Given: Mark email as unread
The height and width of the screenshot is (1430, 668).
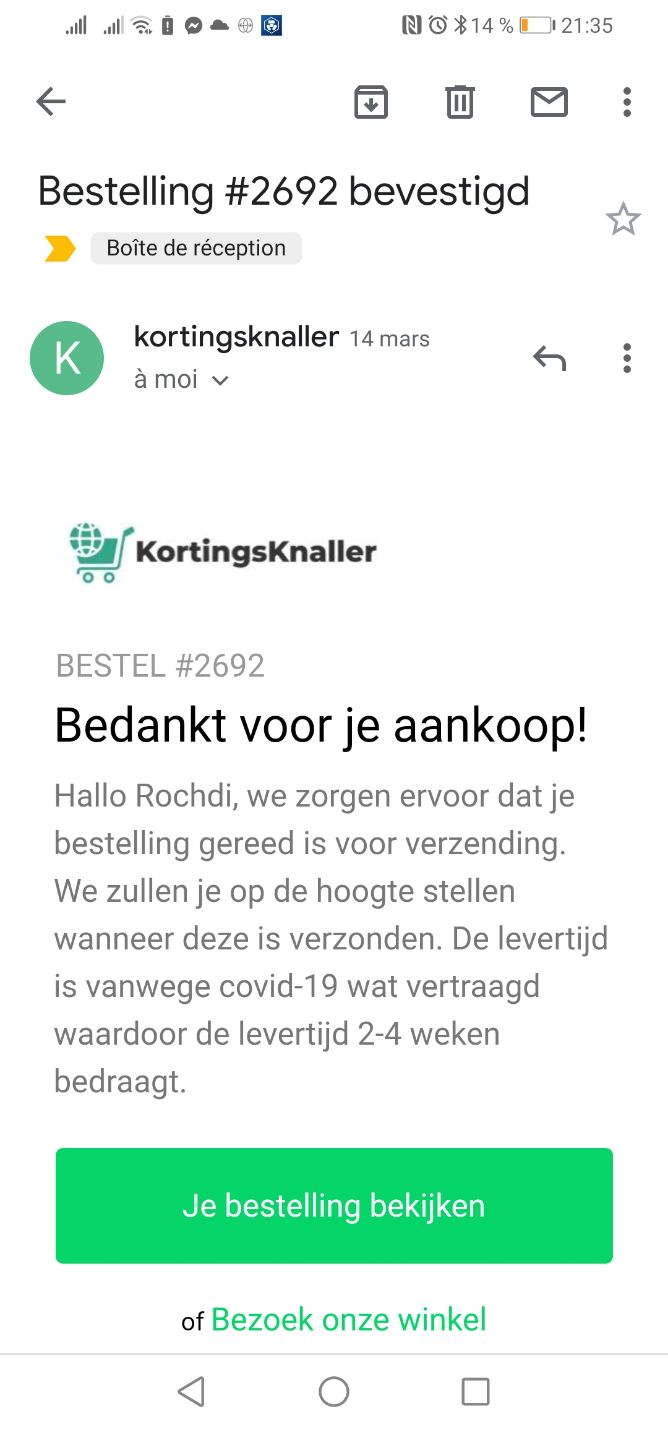Looking at the screenshot, I should coord(549,101).
